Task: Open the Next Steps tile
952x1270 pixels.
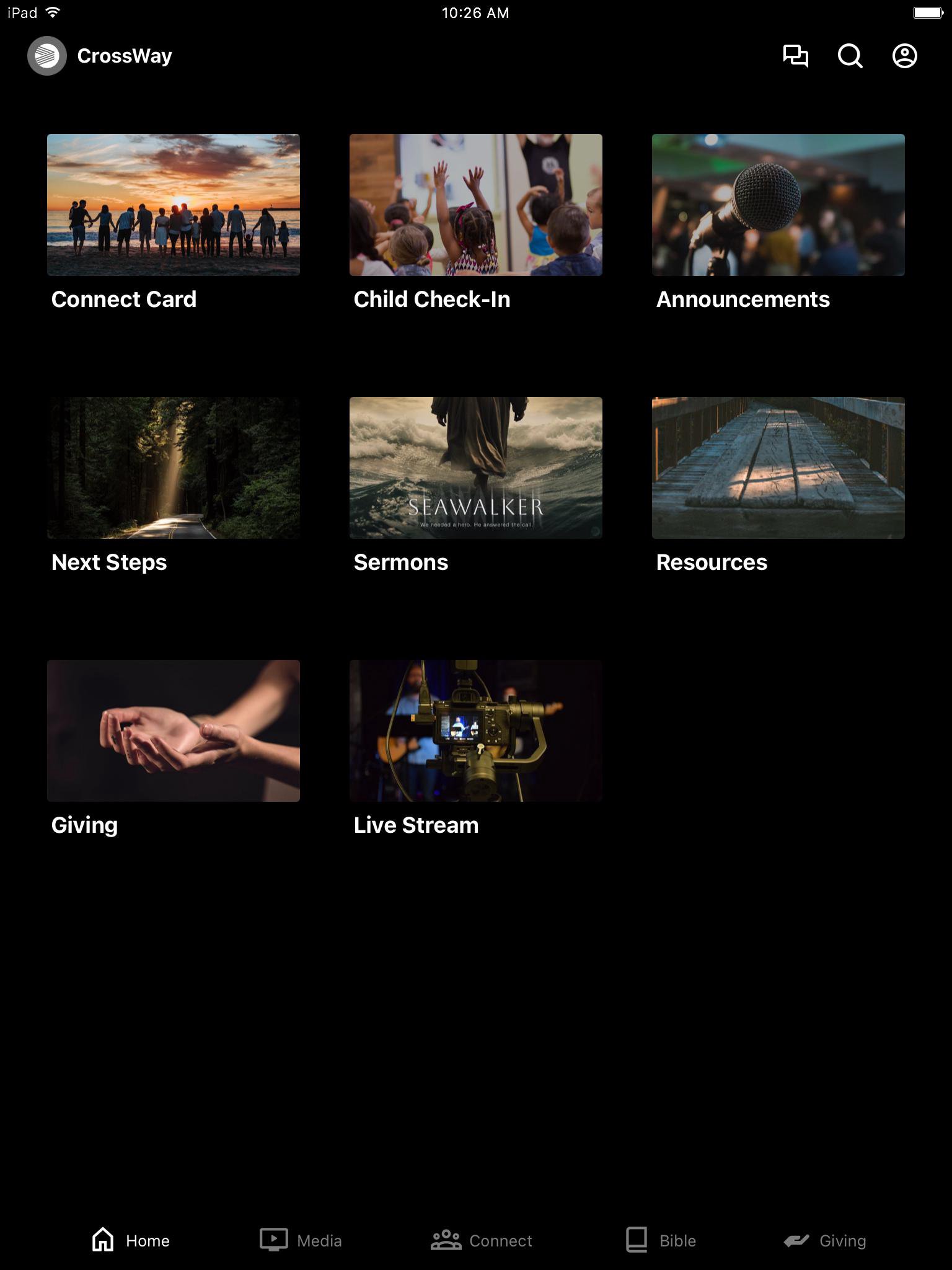Action: point(174,468)
